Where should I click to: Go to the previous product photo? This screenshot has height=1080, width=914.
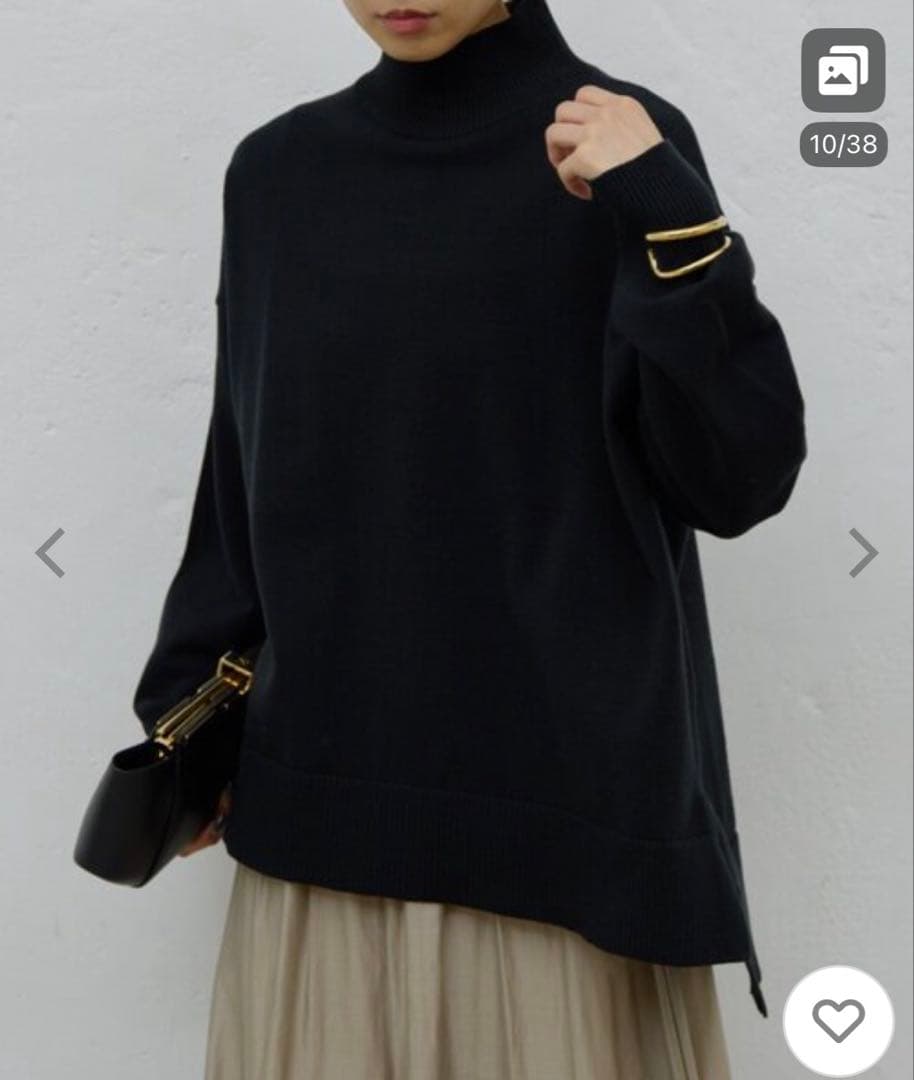50,553
